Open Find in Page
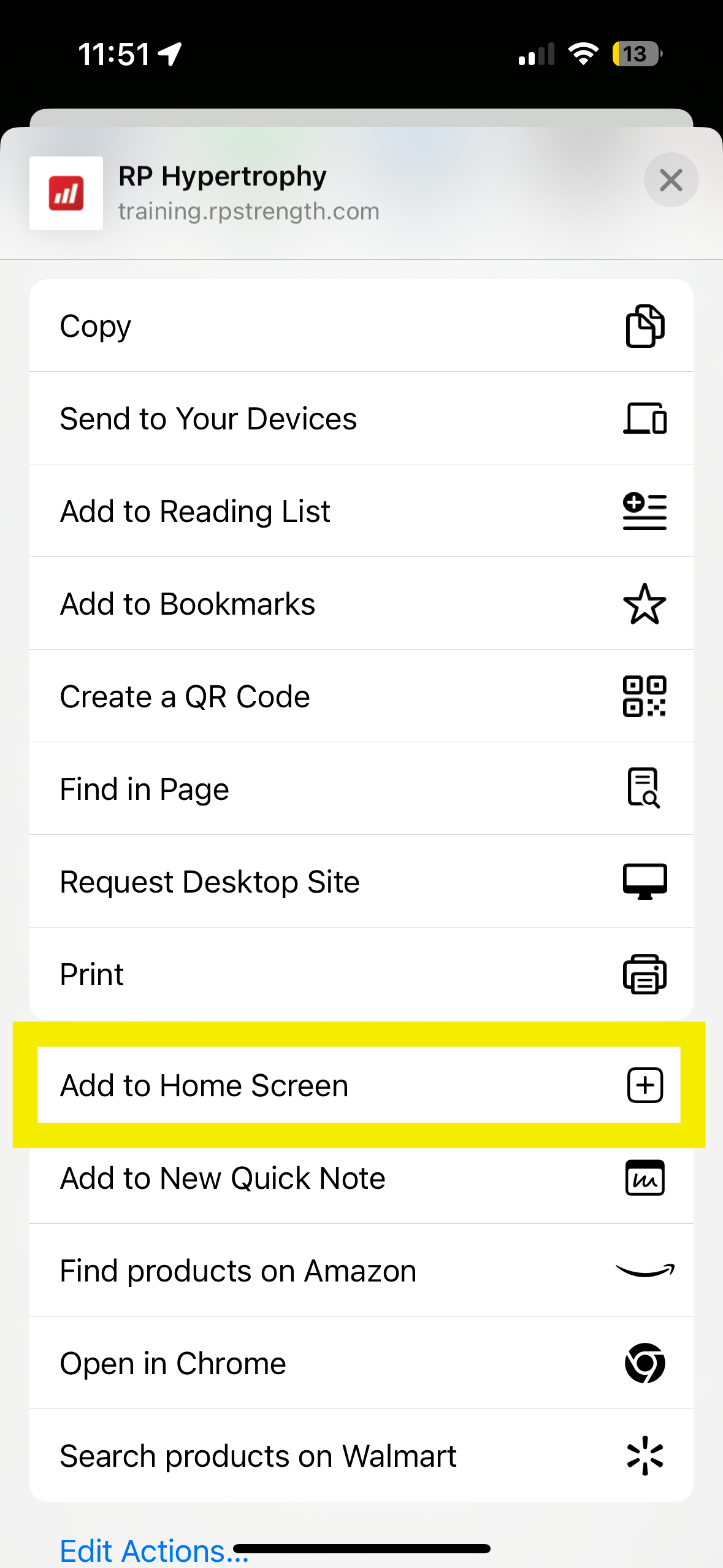Viewport: 723px width, 1568px height. 361,789
